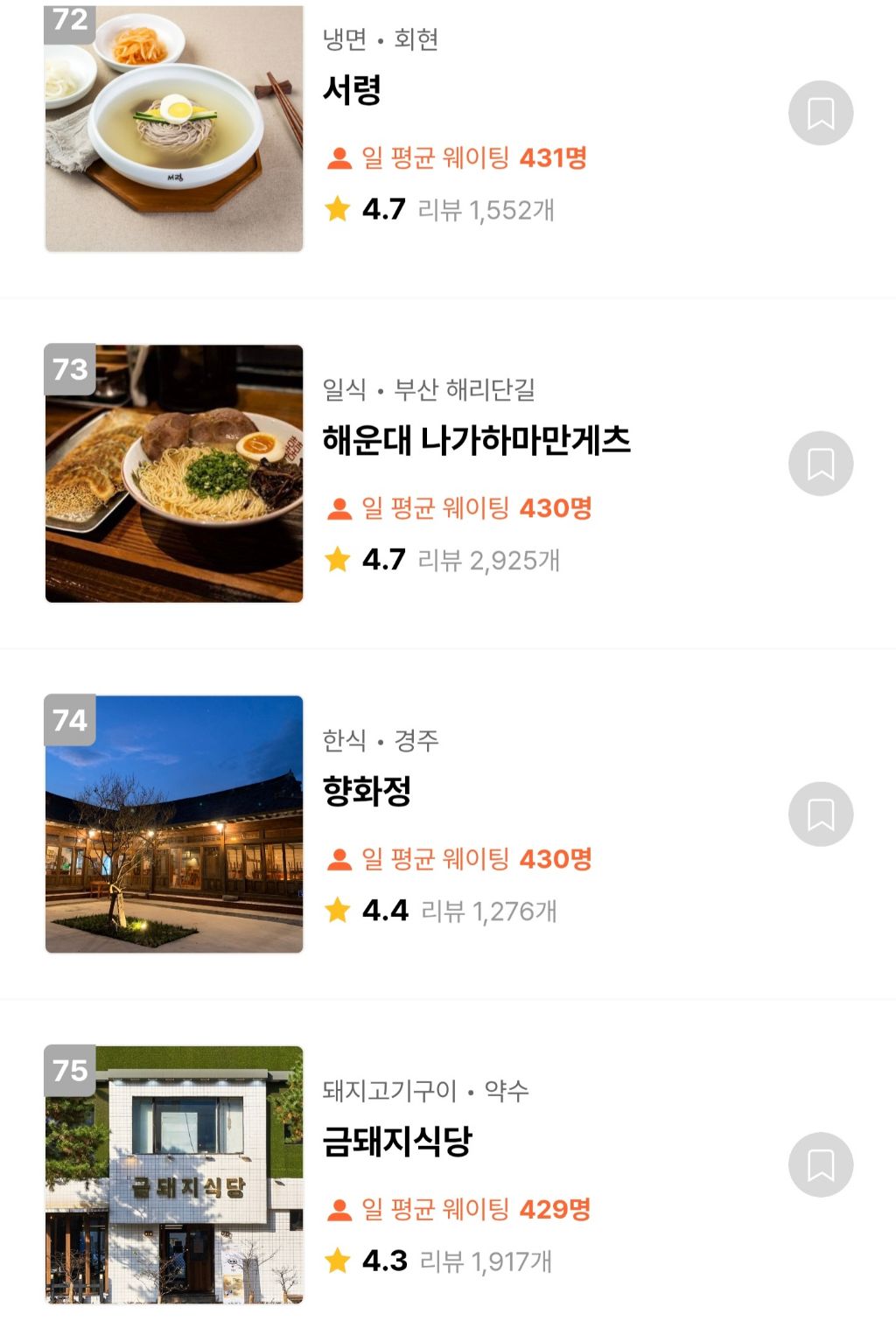Open the 향화정 restaurant in 경주
Image resolution: width=896 pixels, height=1335 pixels.
pyautogui.click(x=367, y=791)
